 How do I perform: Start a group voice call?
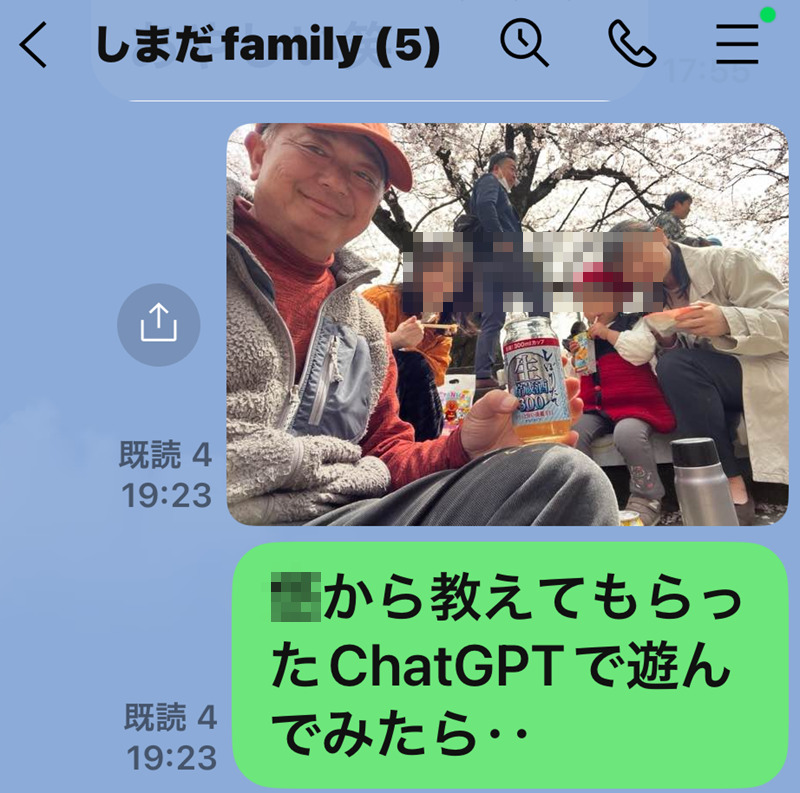point(632,44)
